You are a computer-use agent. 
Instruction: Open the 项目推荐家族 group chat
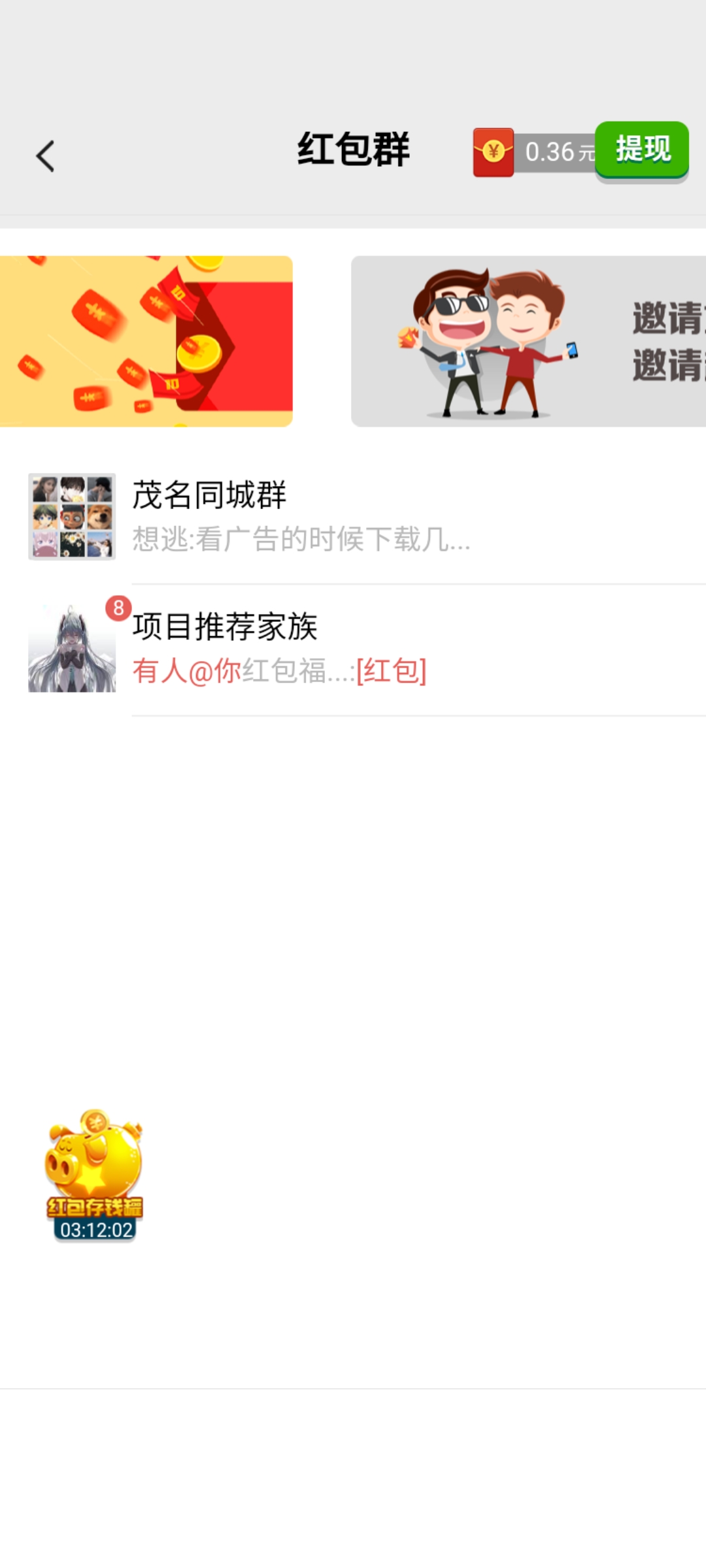[x=353, y=648]
